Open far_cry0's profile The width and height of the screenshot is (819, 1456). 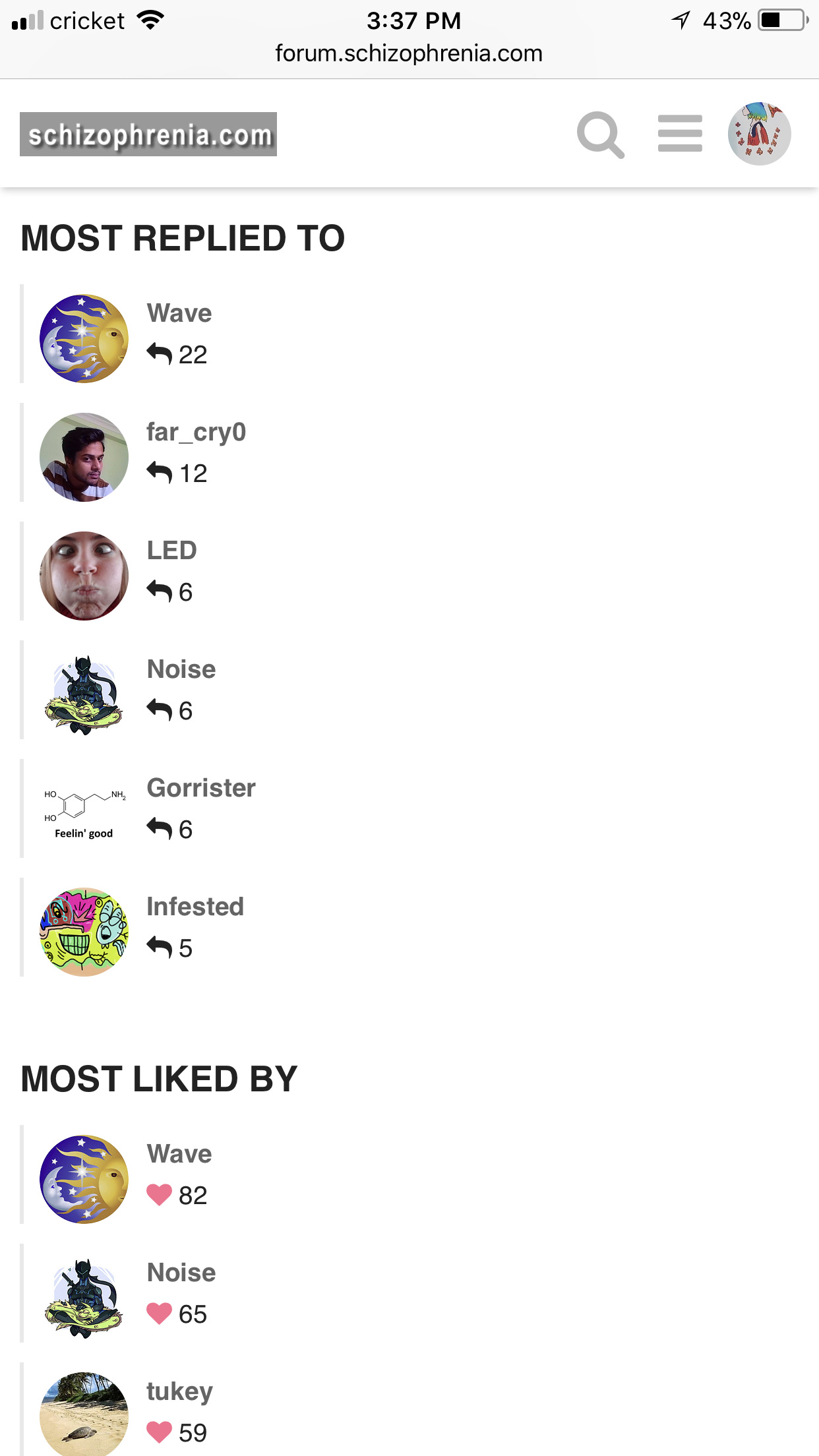pyautogui.click(x=196, y=433)
